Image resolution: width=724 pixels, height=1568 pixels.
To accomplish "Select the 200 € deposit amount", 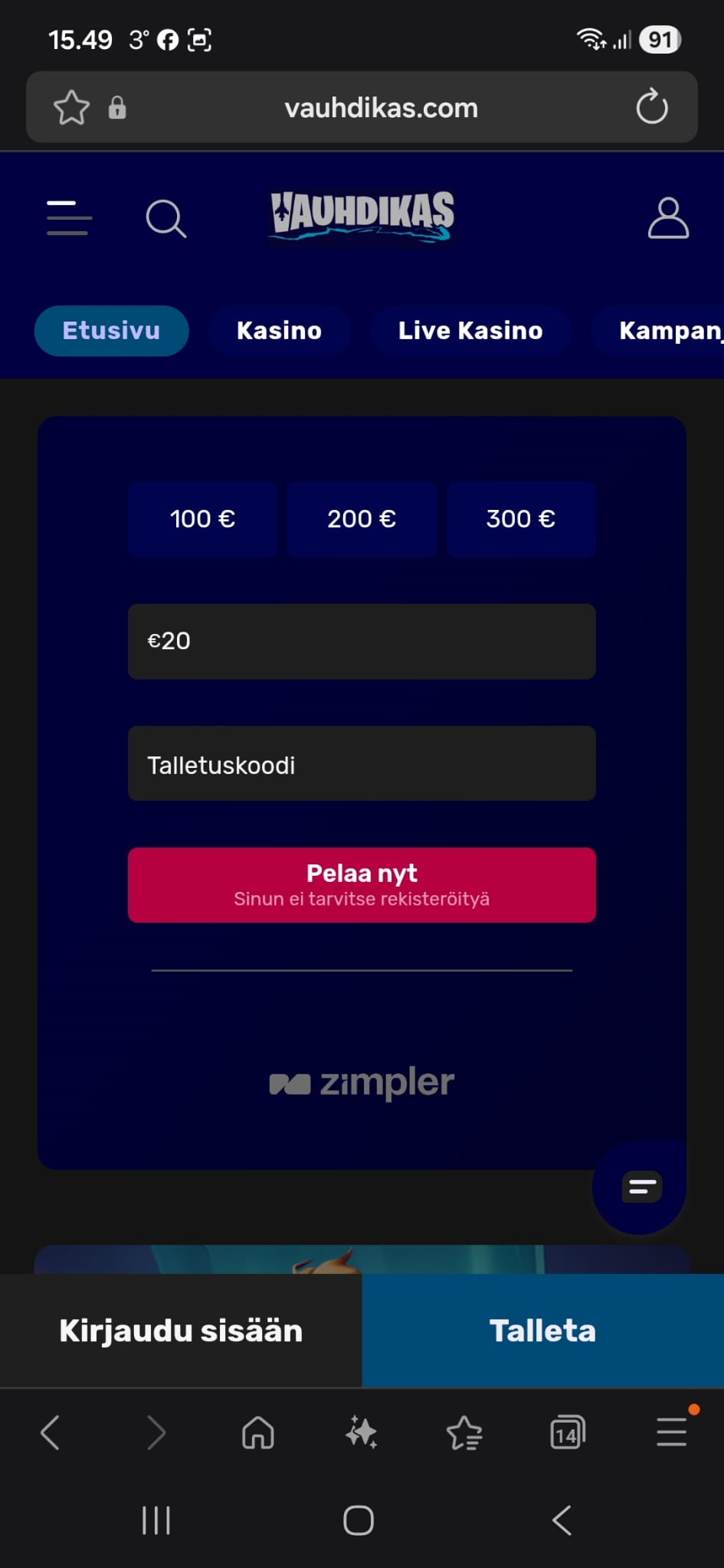I will pos(361,519).
